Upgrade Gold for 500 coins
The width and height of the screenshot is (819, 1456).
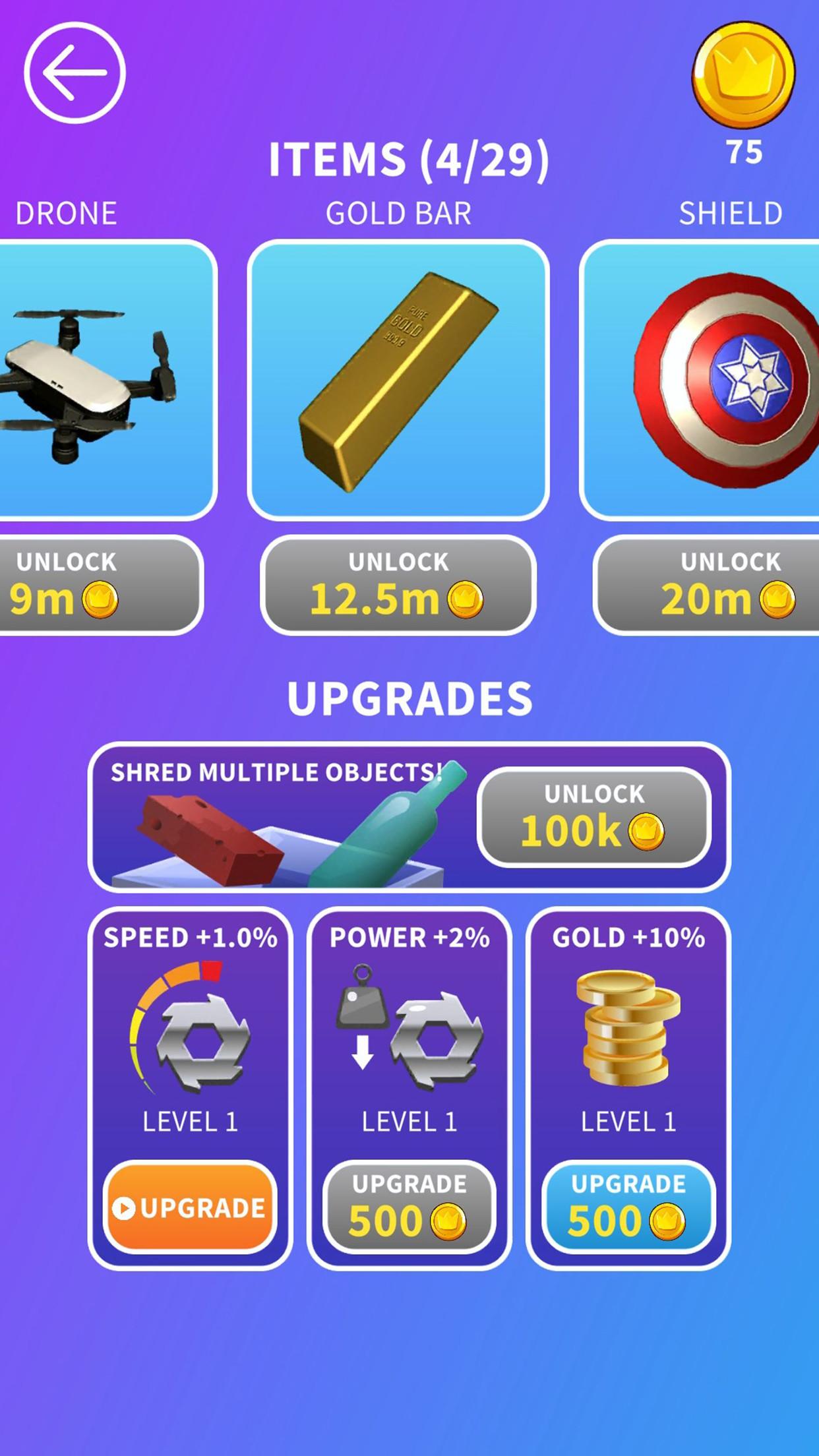[628, 1207]
